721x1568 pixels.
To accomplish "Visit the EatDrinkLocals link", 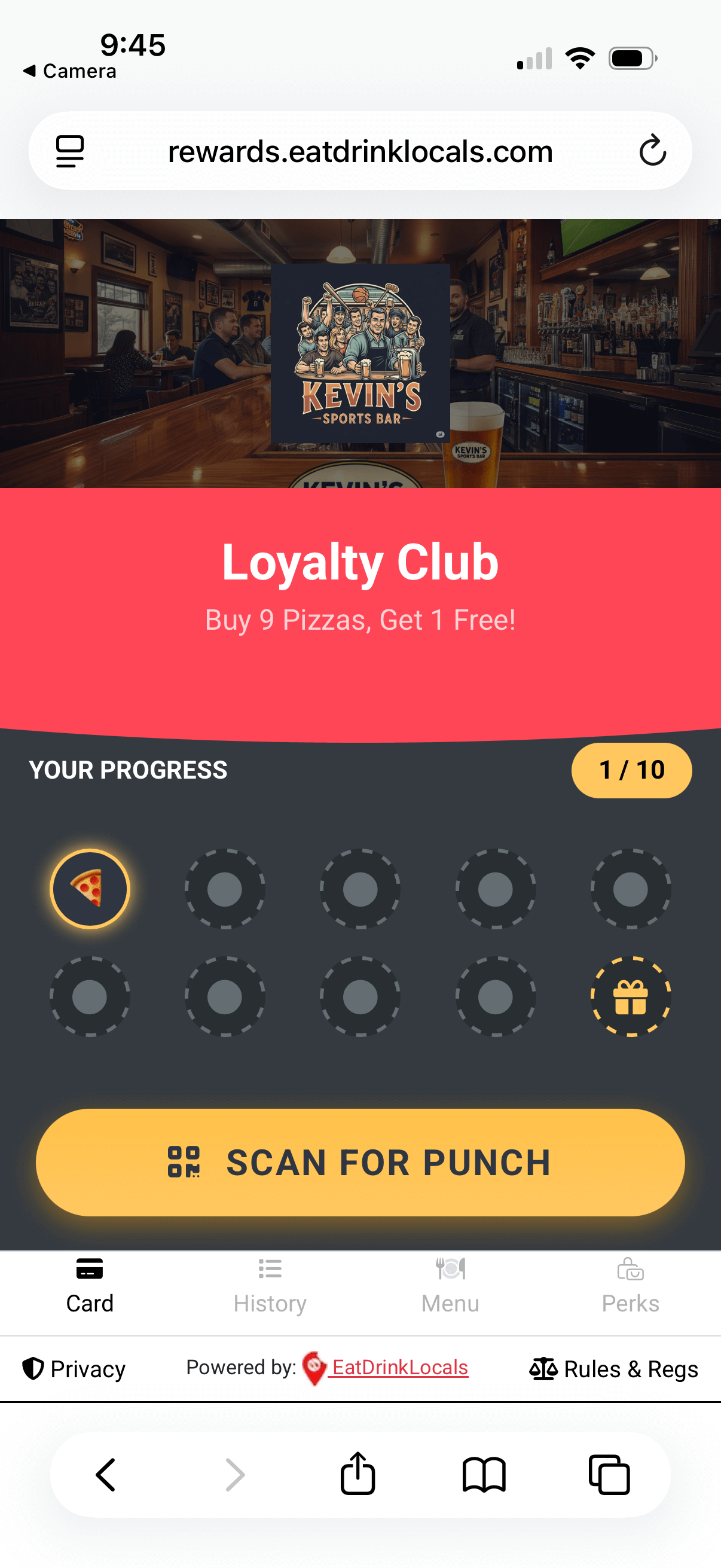I will pyautogui.click(x=399, y=1368).
